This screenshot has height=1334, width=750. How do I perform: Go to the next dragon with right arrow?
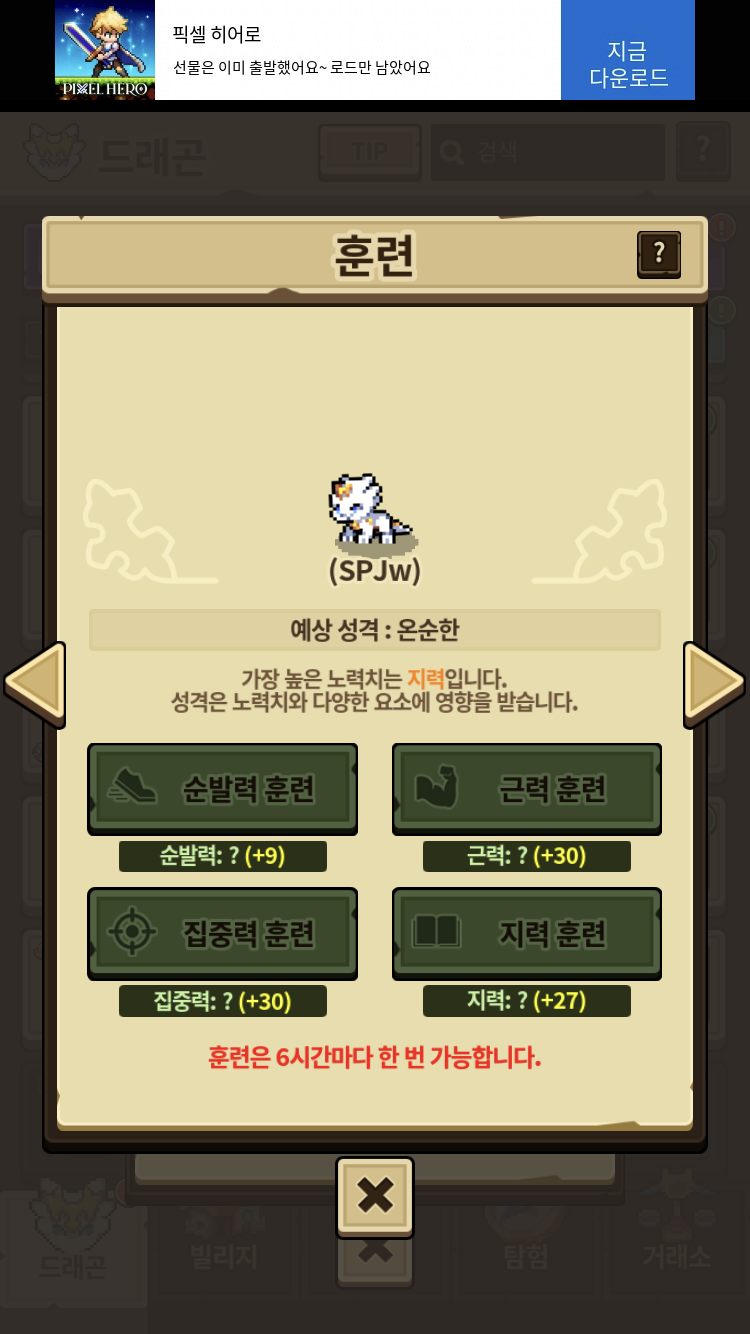[714, 684]
